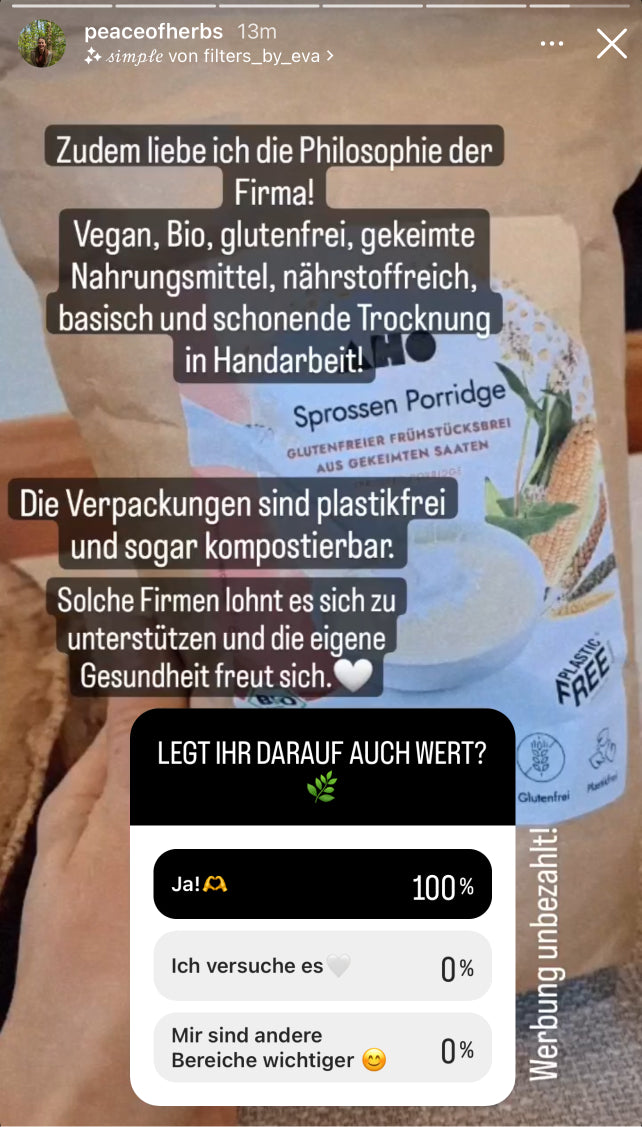Close the story viewer
Image resolution: width=642 pixels, height=1127 pixels.
(x=611, y=43)
